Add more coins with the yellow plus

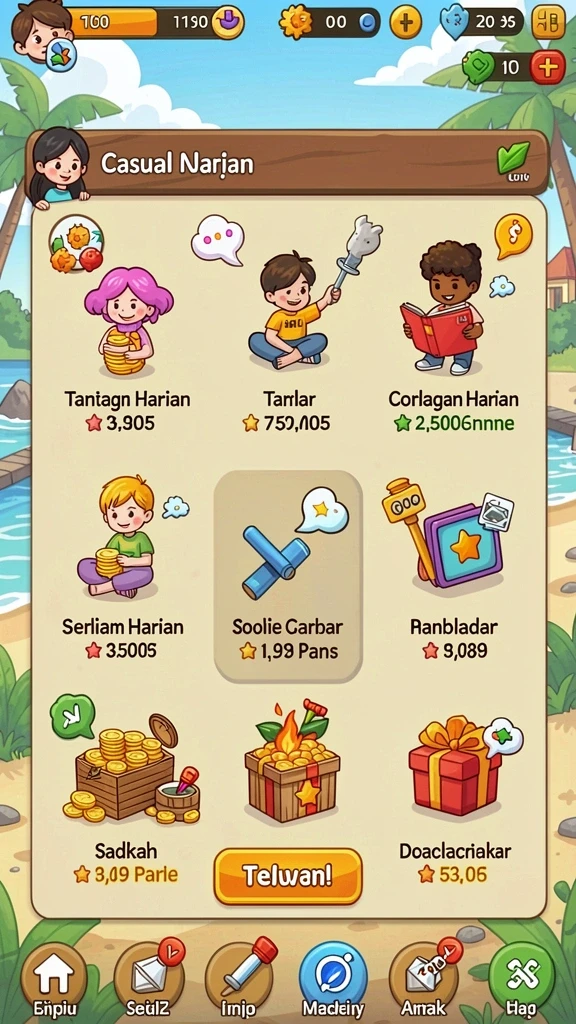tap(406, 22)
